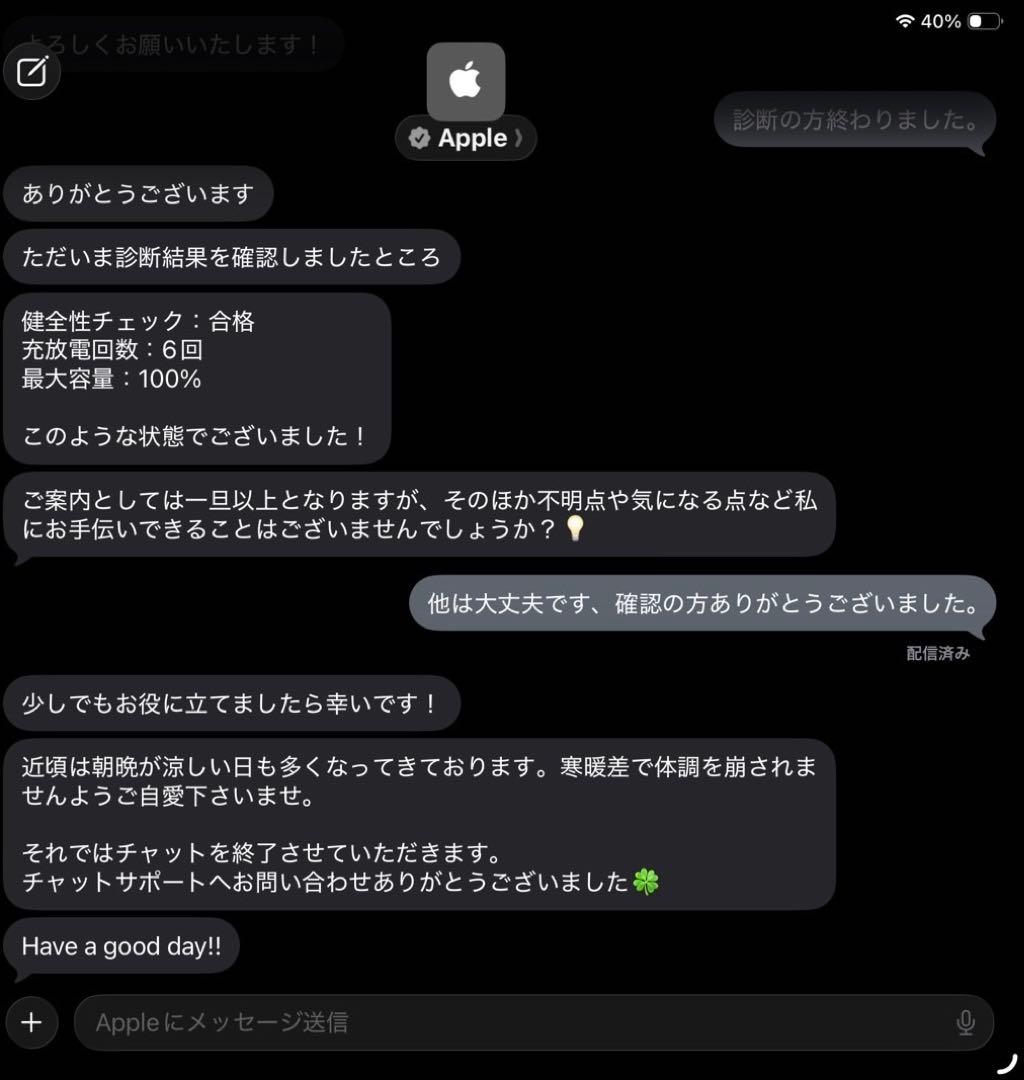Tap the verified checkmark badge next to Apple
This screenshot has height=1080, width=1024.
[x=419, y=139]
